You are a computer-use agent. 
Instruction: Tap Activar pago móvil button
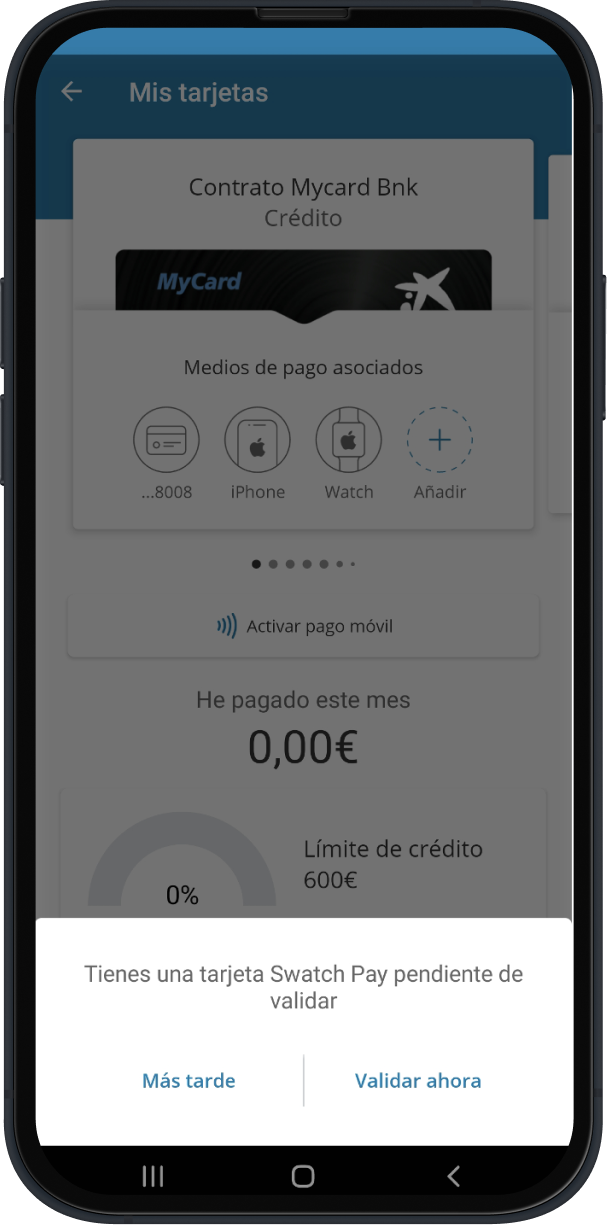(x=304, y=627)
